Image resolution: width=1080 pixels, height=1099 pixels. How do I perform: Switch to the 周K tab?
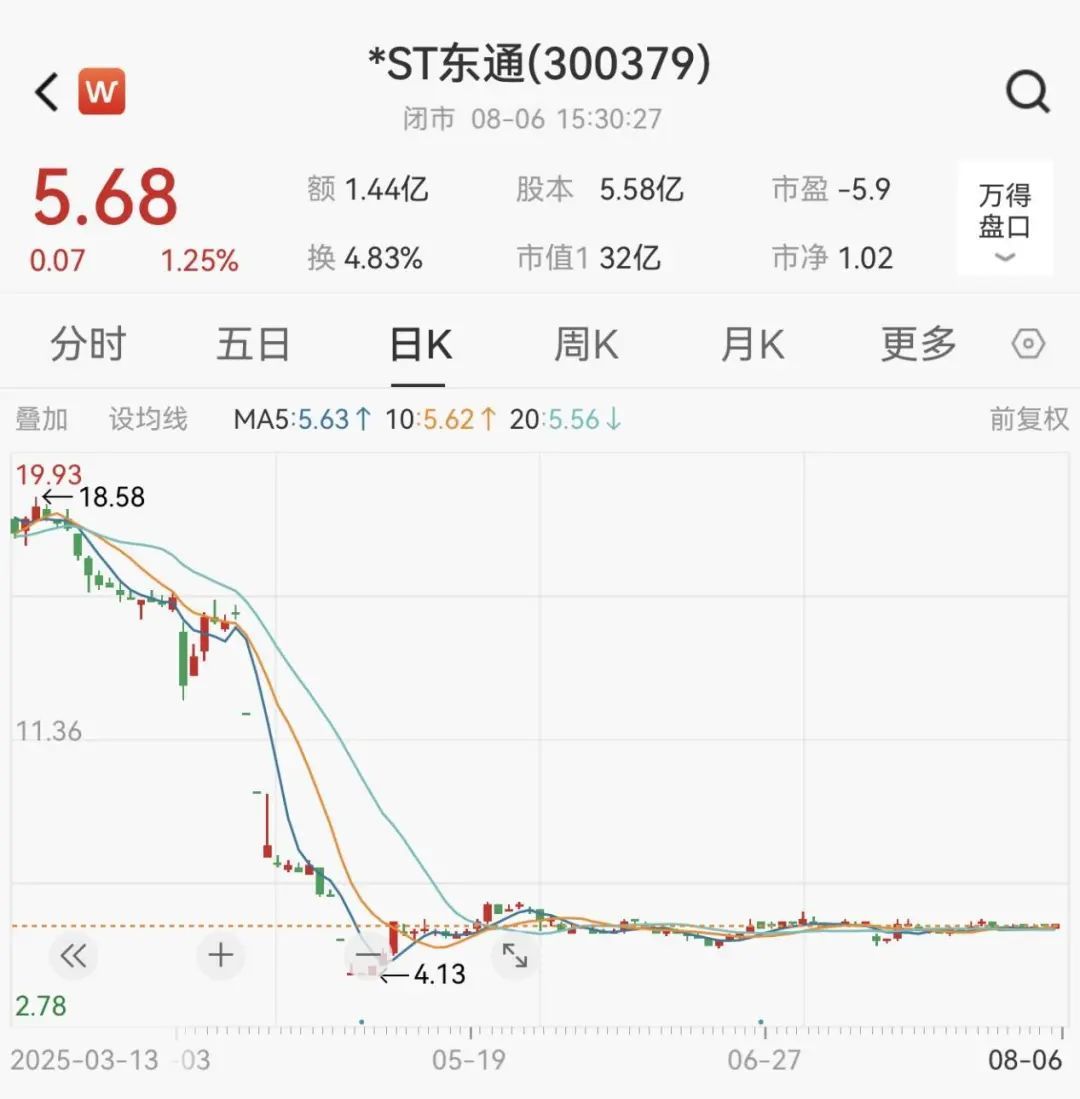coord(586,345)
